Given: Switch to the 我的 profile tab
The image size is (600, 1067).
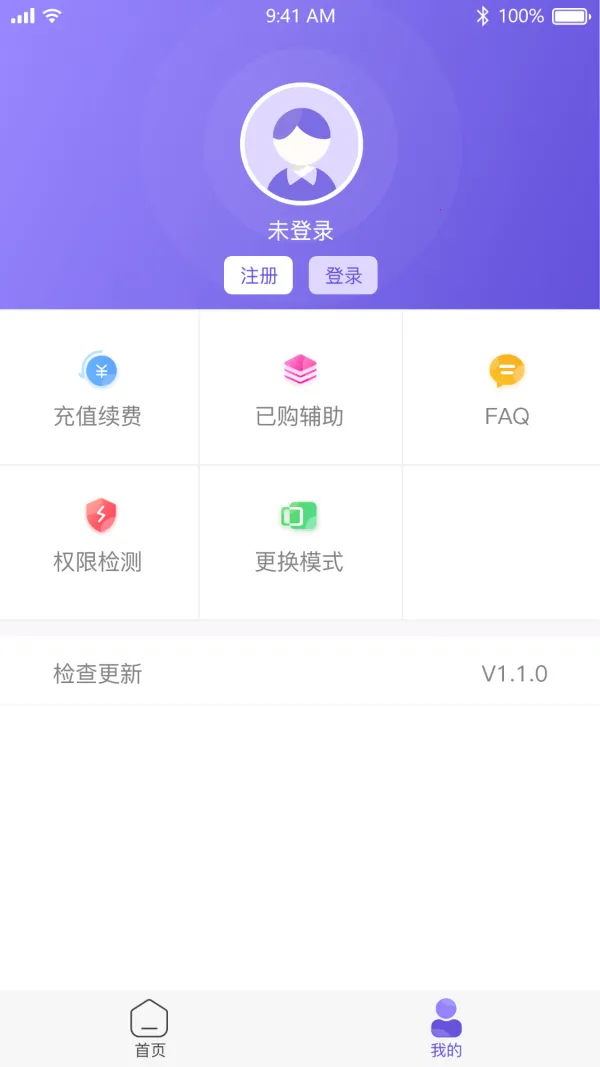Looking at the screenshot, I should [446, 1028].
